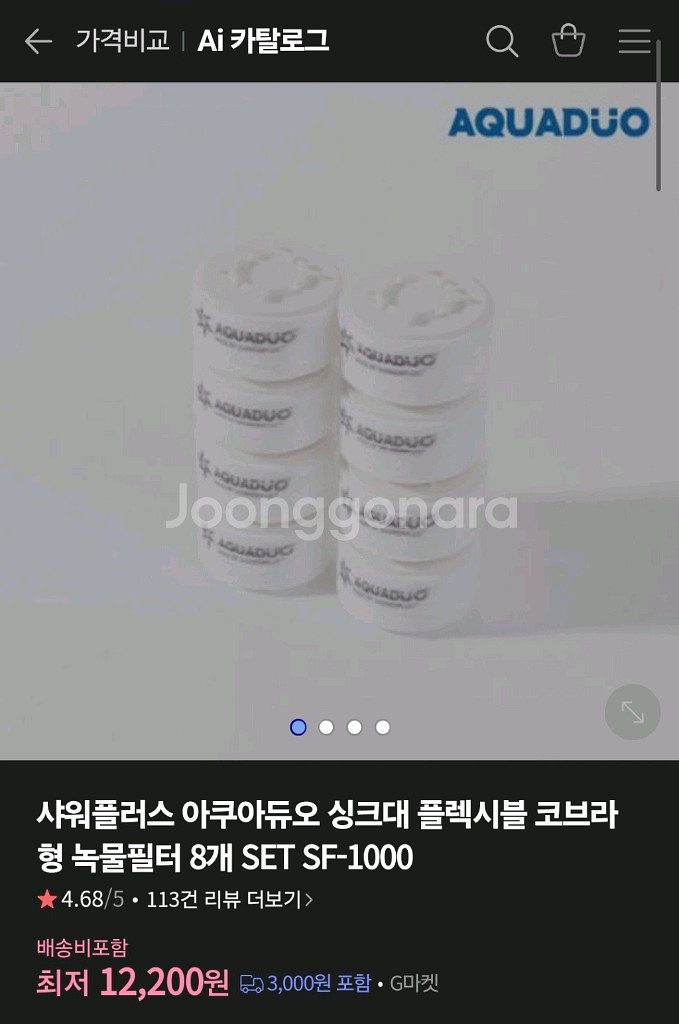Jump to the second image dot
This screenshot has width=679, height=1024.
326,727
